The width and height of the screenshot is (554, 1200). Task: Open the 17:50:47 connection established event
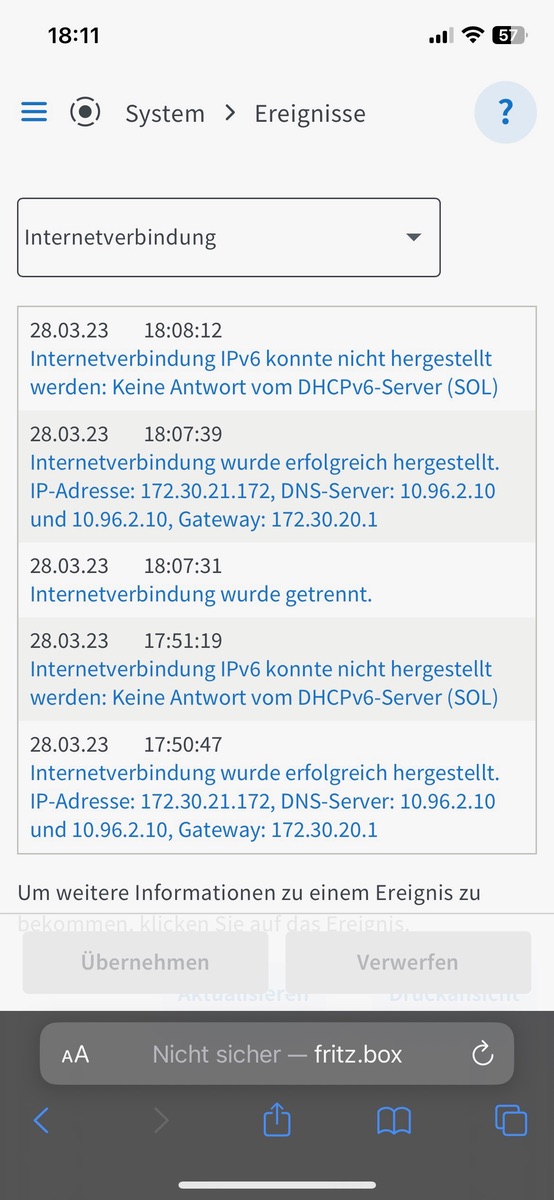click(277, 787)
